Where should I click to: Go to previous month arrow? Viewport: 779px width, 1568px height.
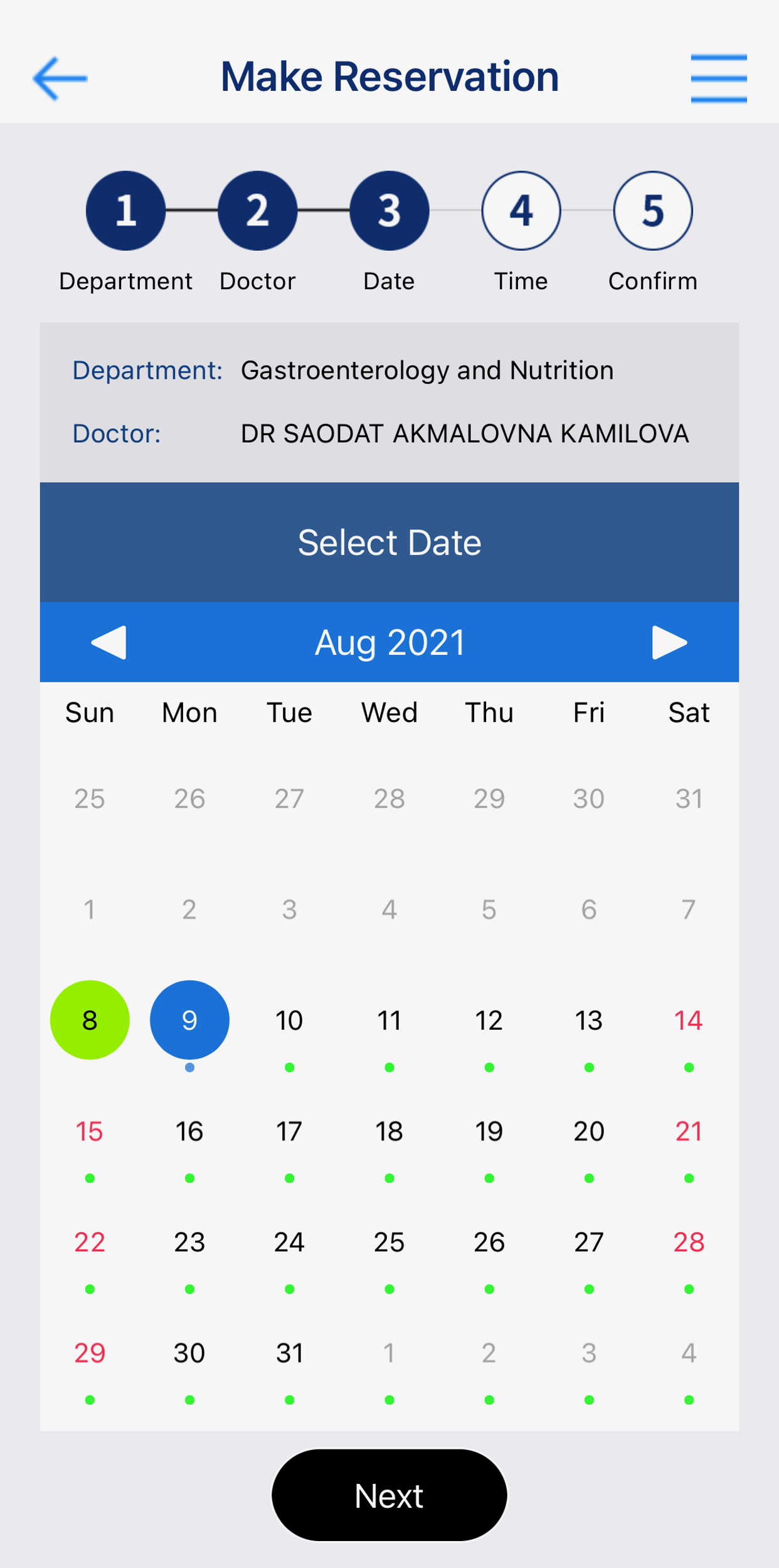tap(109, 642)
